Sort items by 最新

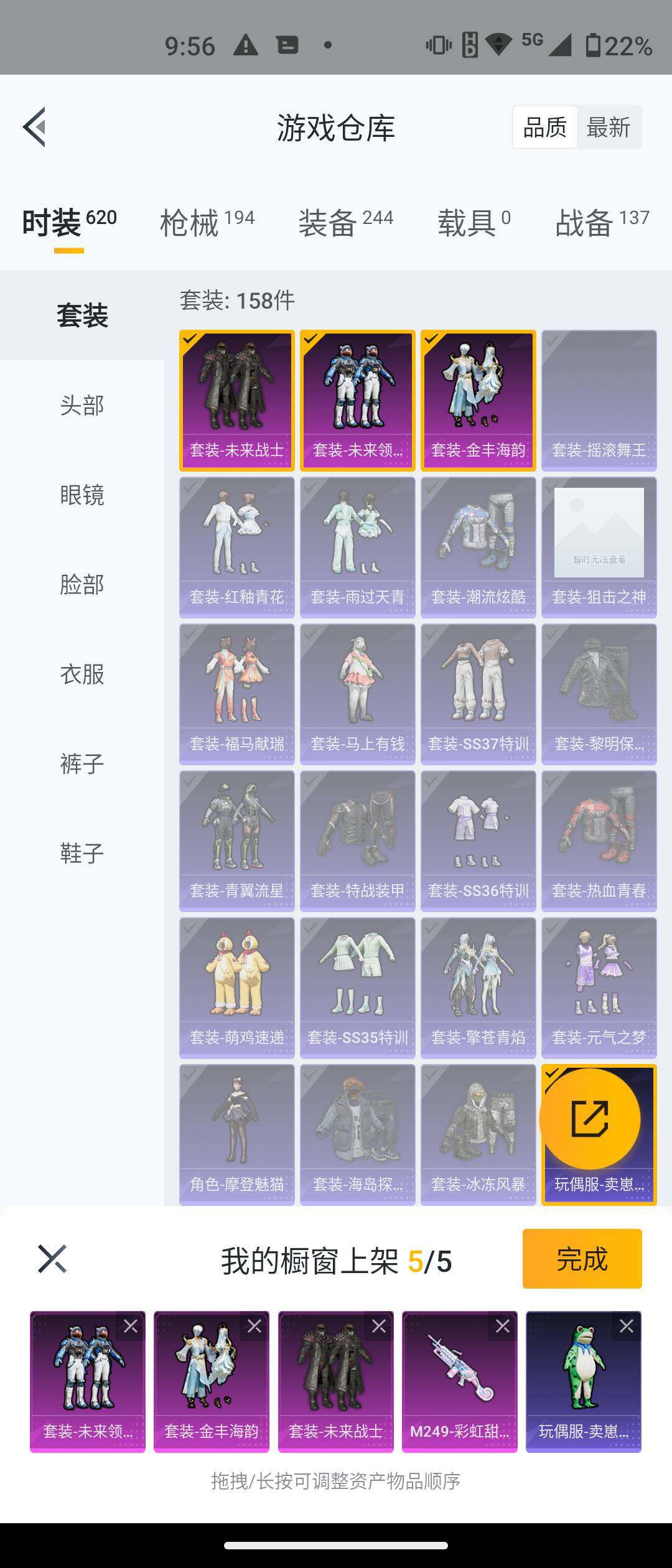tap(608, 128)
